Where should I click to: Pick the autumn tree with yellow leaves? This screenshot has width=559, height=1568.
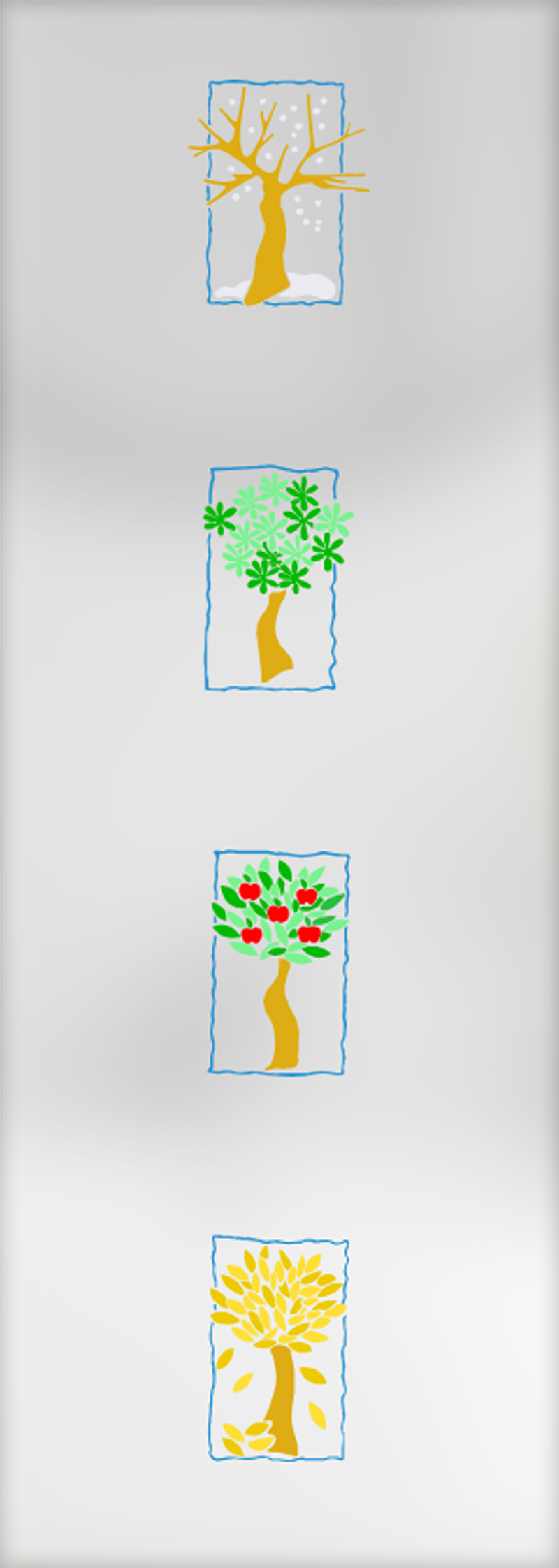[x=279, y=1346]
